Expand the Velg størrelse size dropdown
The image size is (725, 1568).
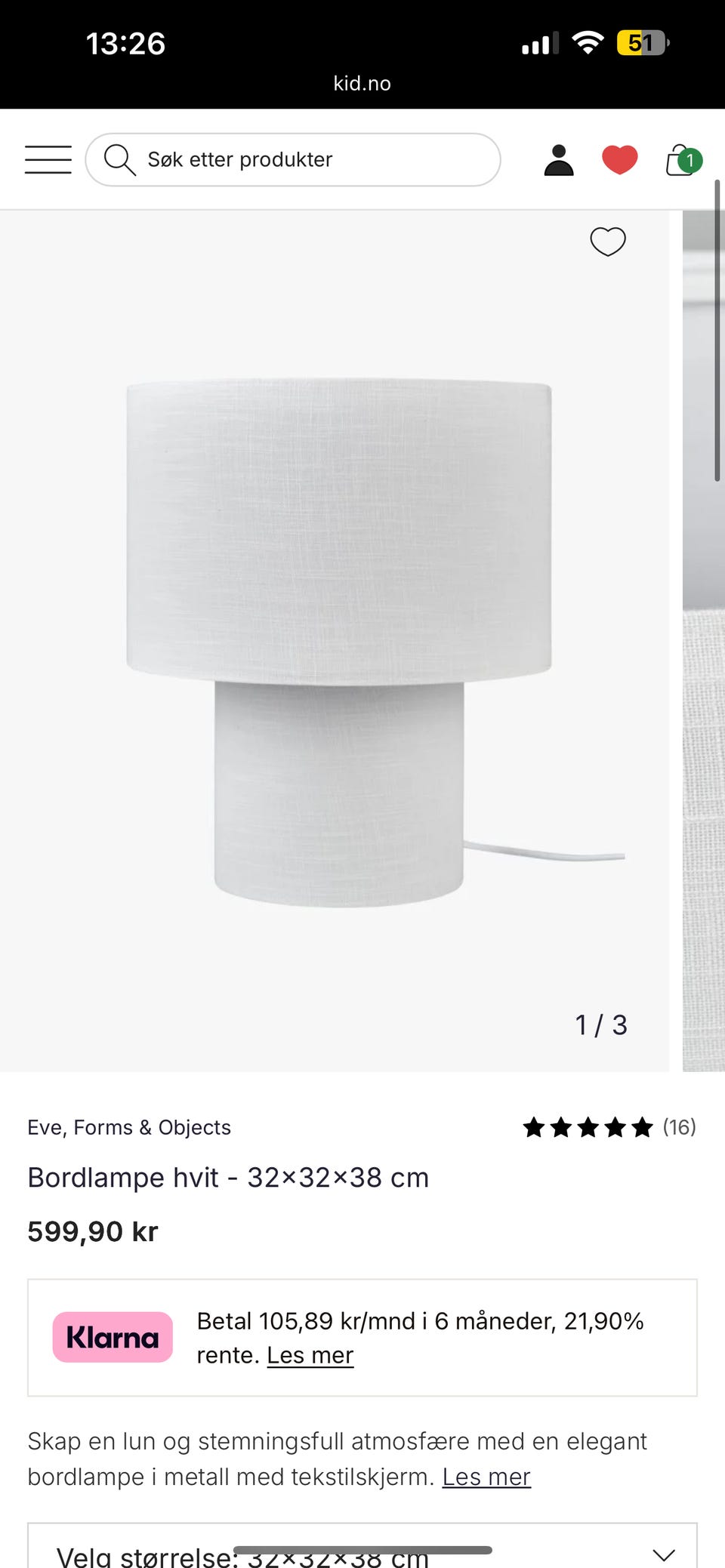362,1551
